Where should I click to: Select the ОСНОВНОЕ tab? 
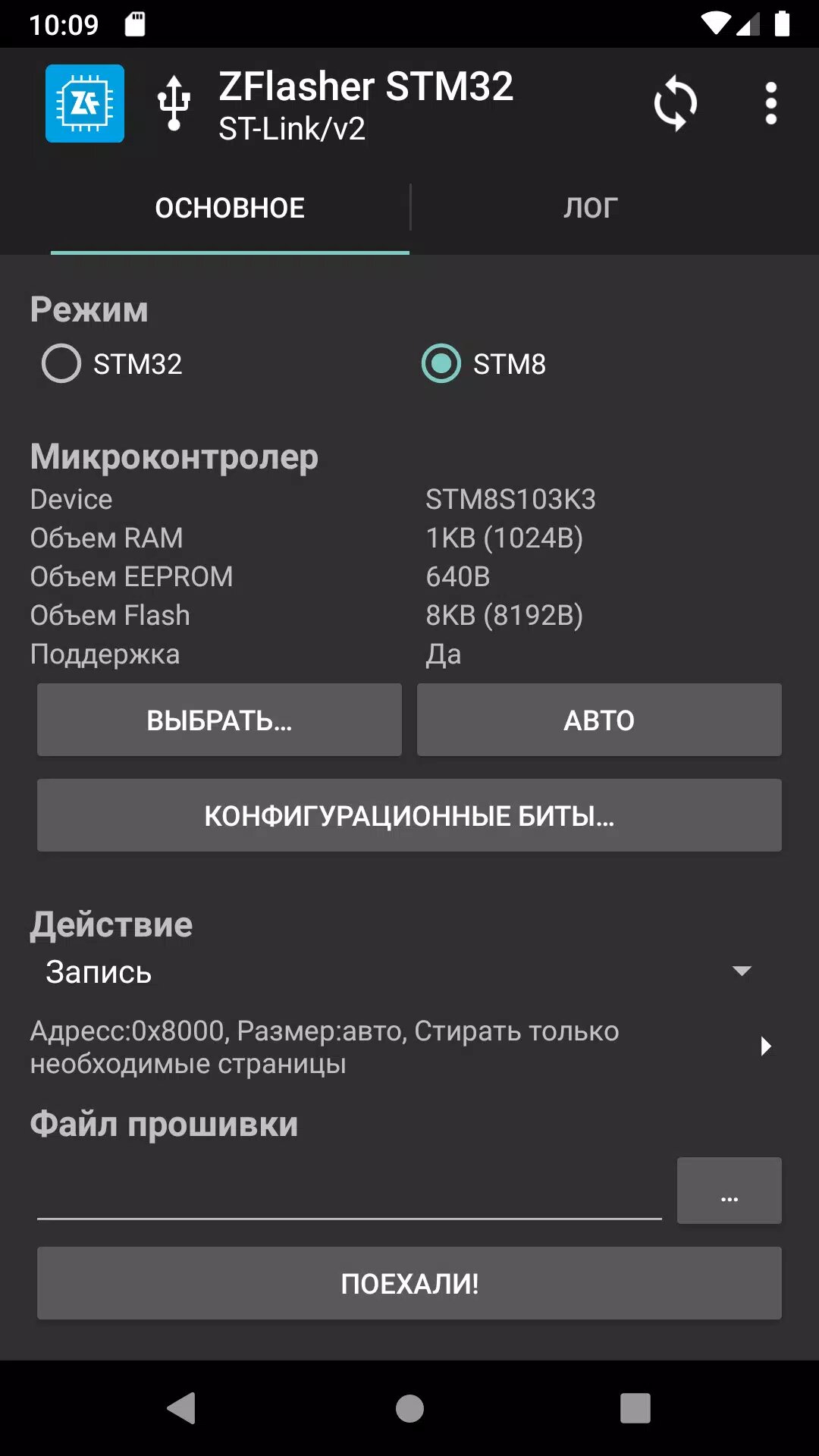[230, 208]
